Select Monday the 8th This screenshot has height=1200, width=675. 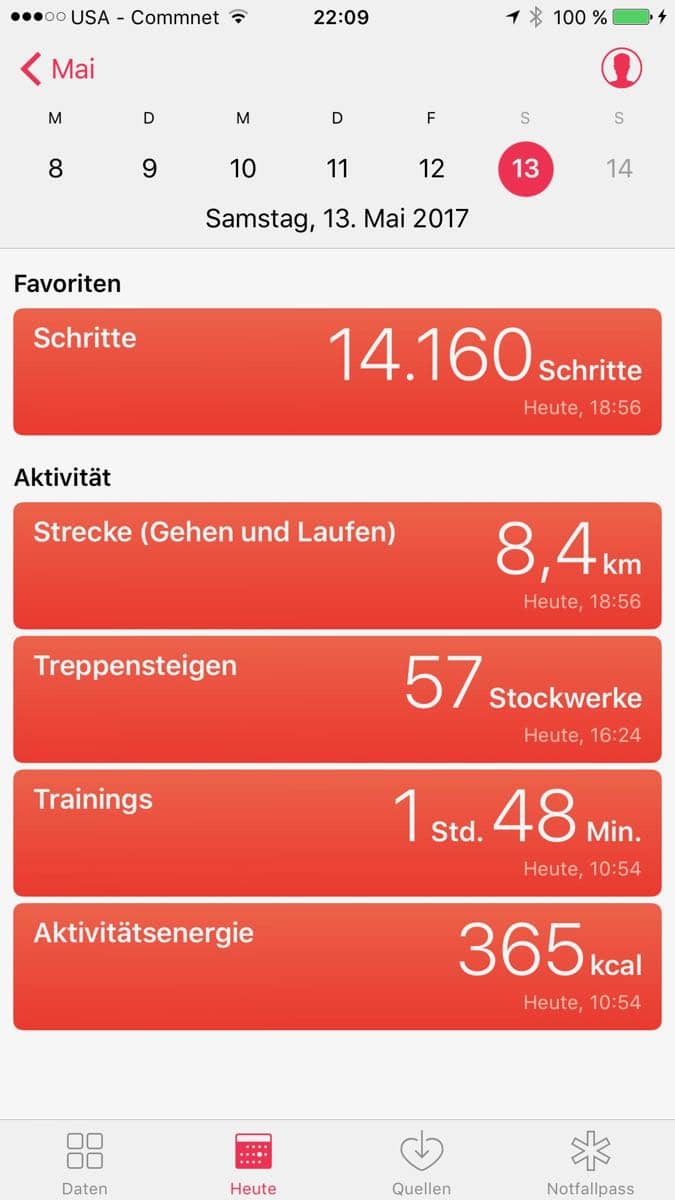(55, 168)
